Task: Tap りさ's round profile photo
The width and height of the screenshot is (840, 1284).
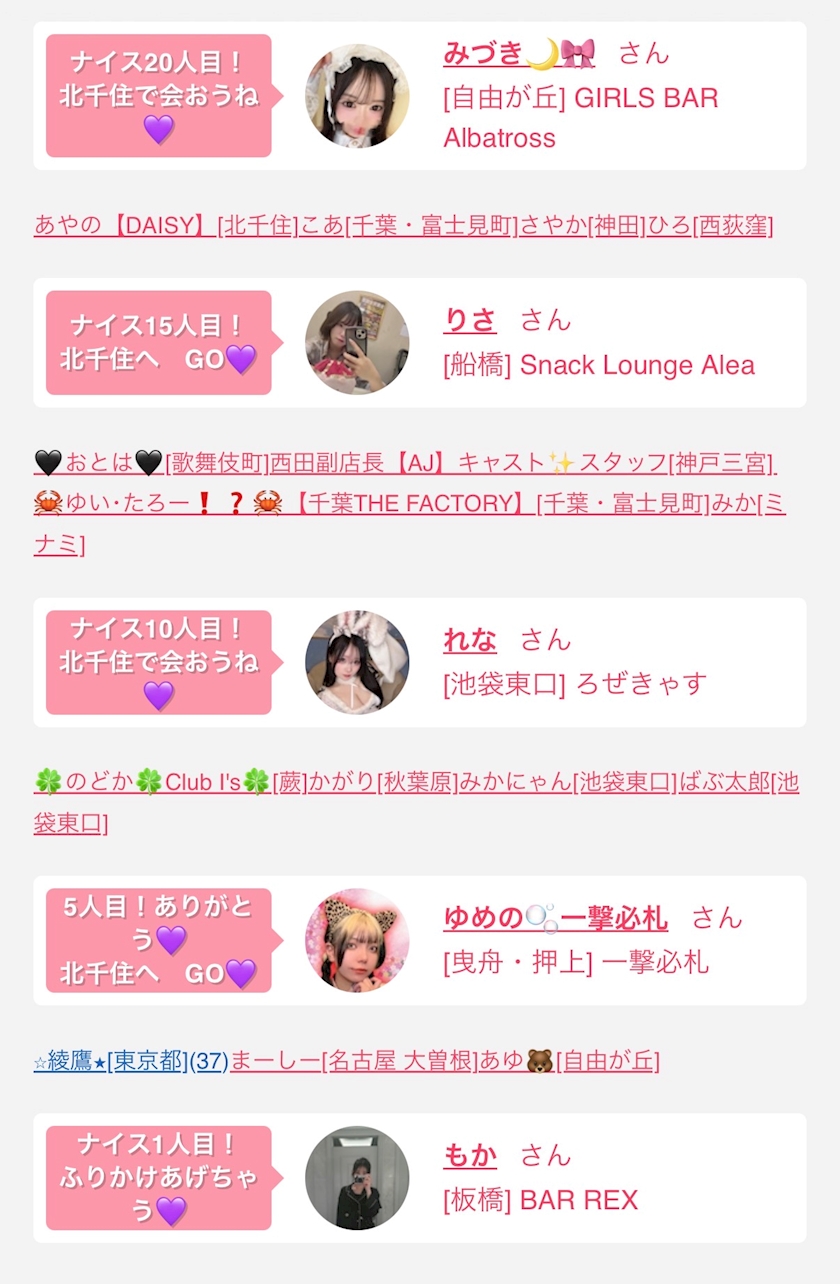Action: click(357, 343)
